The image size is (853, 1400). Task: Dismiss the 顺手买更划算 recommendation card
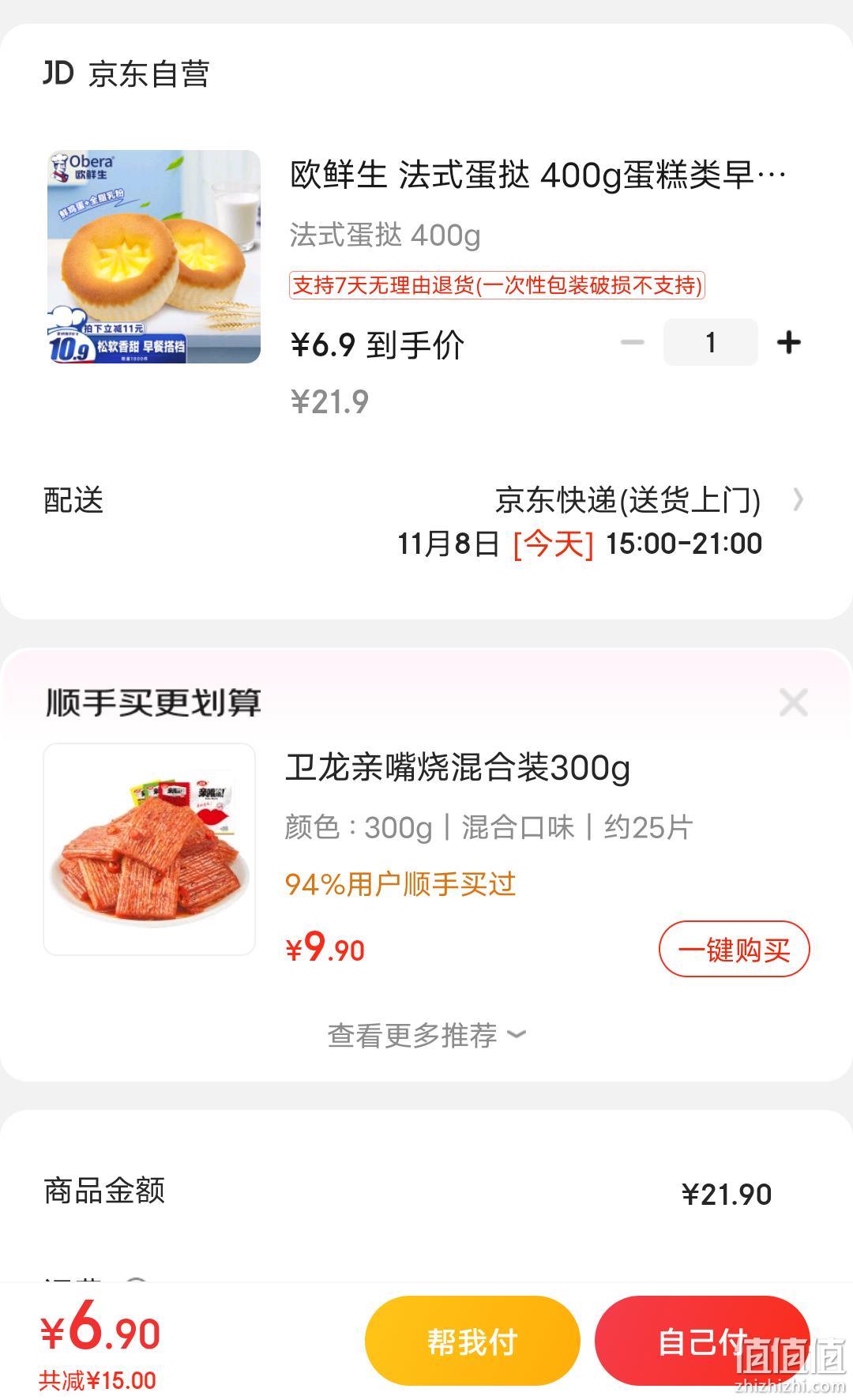pos(793,702)
